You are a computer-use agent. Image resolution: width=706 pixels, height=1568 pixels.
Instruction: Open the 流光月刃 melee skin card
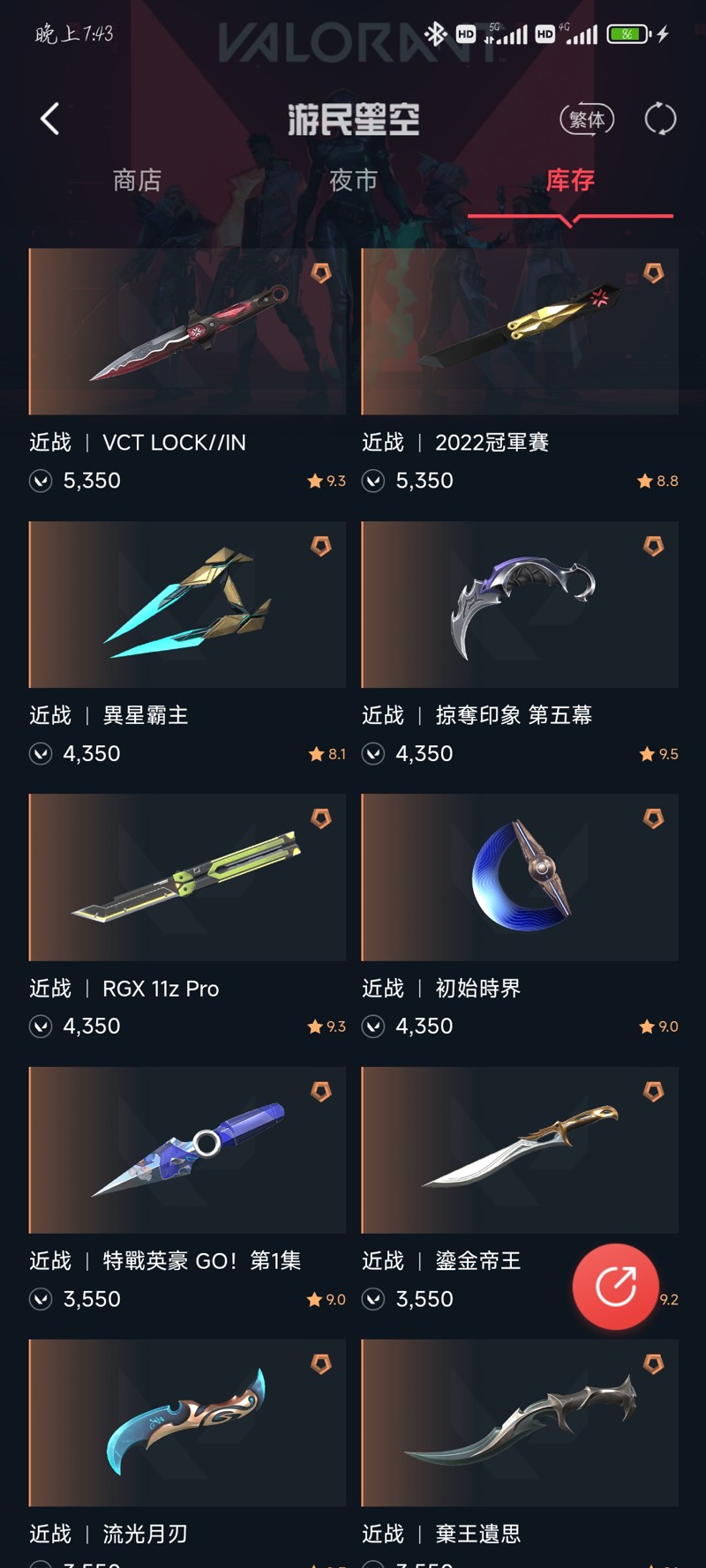pos(187,1453)
